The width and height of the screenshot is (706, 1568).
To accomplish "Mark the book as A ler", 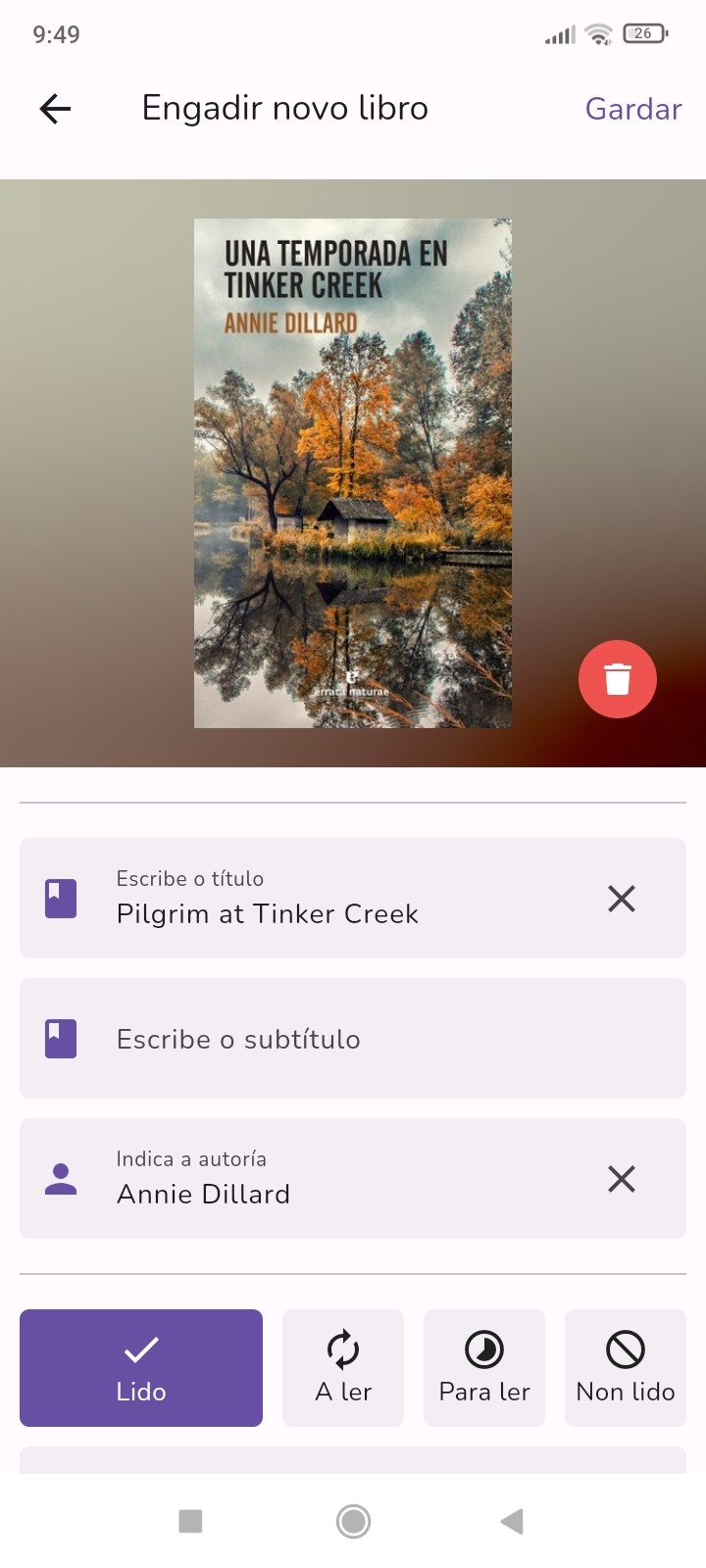I will (343, 1368).
